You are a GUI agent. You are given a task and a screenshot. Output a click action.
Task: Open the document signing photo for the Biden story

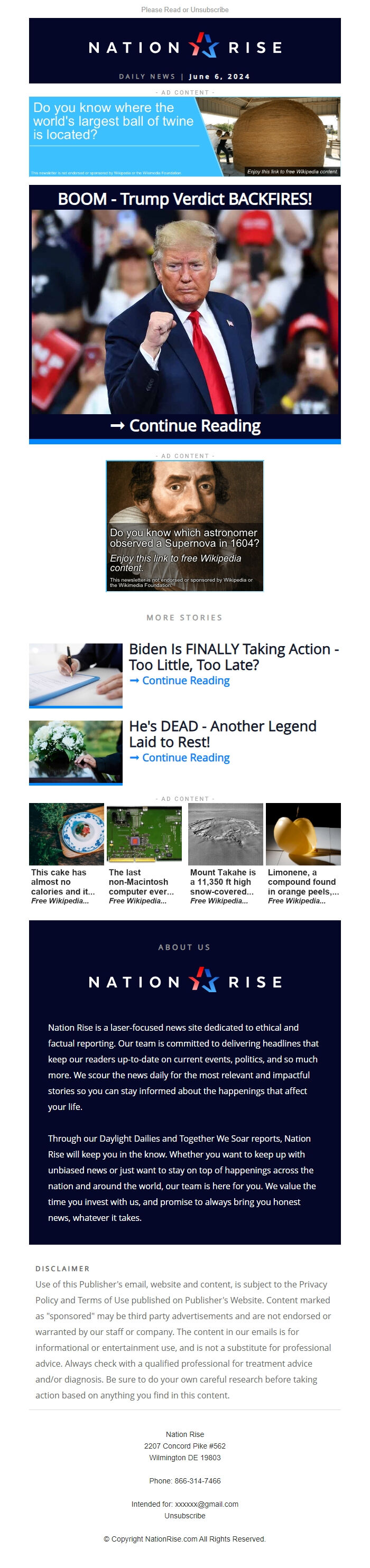pyautogui.click(x=76, y=675)
